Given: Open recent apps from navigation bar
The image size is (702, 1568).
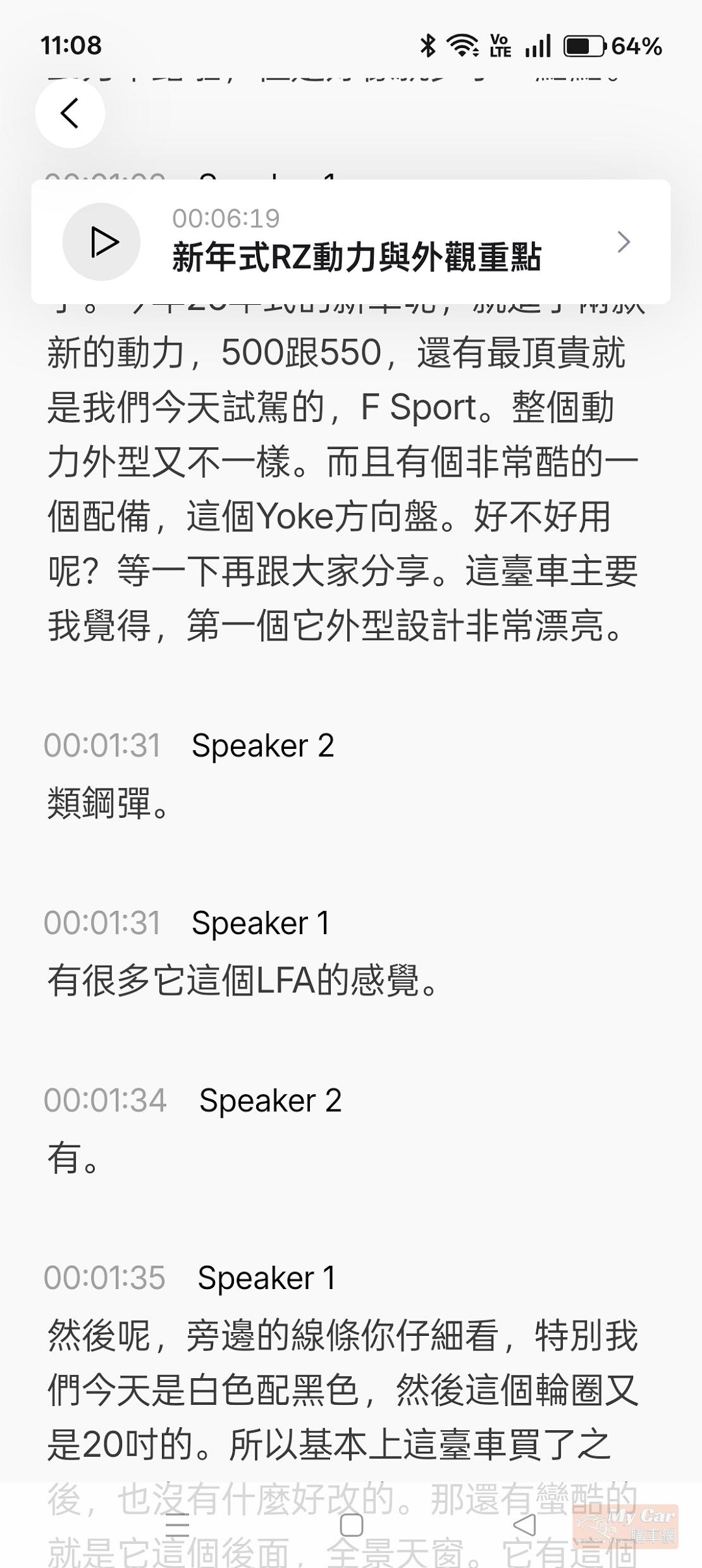Looking at the screenshot, I should pyautogui.click(x=176, y=1525).
